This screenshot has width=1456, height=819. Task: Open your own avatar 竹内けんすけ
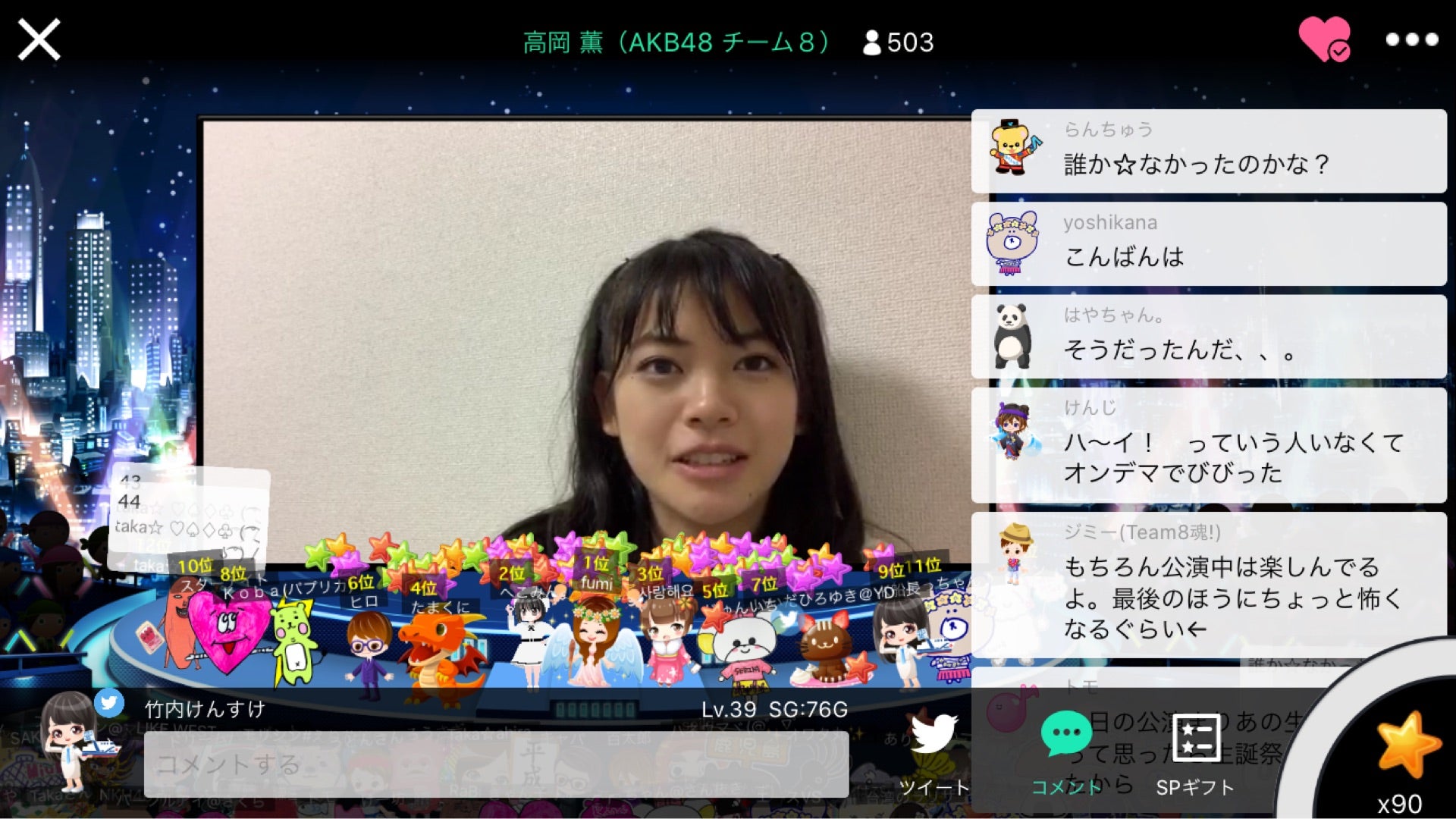(72, 741)
